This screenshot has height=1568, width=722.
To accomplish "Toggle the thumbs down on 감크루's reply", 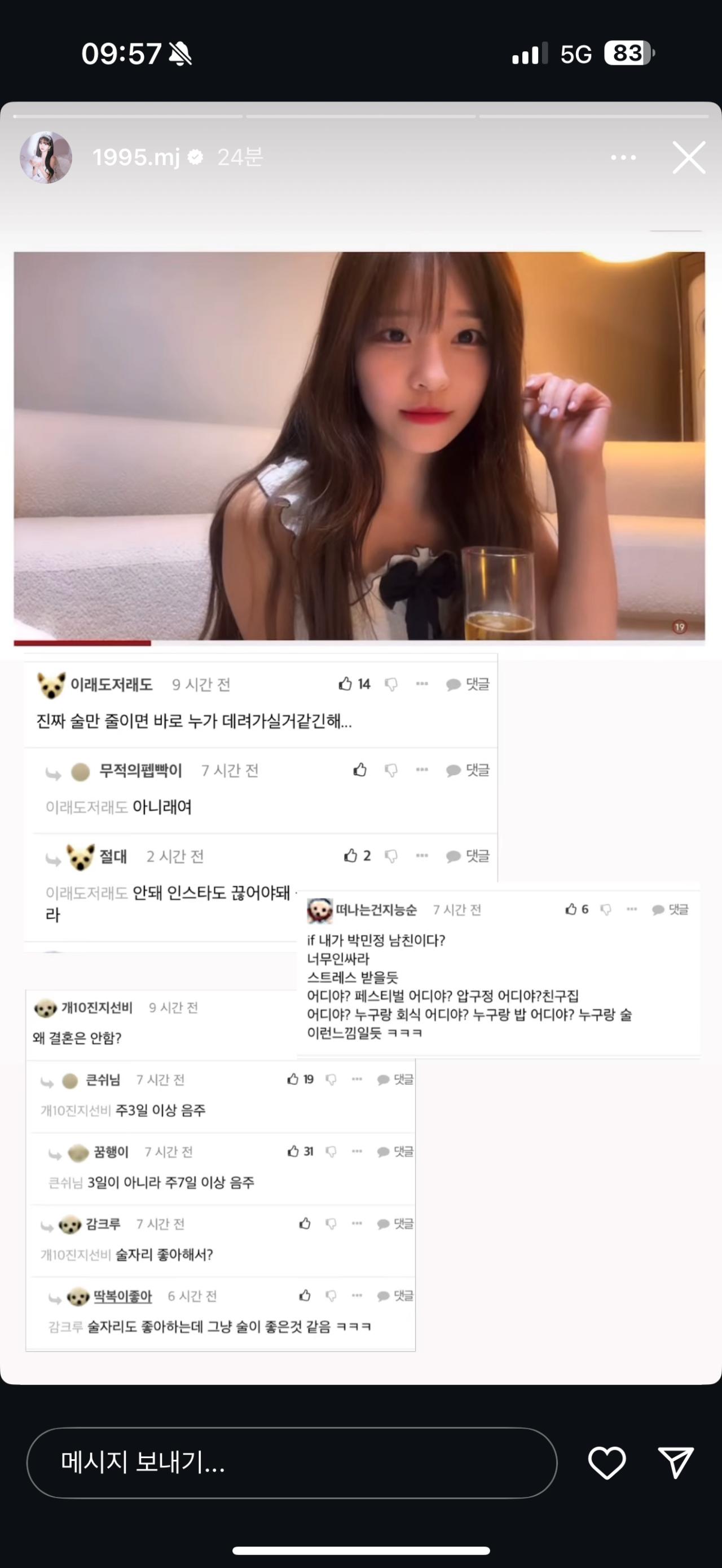I will (x=332, y=1224).
